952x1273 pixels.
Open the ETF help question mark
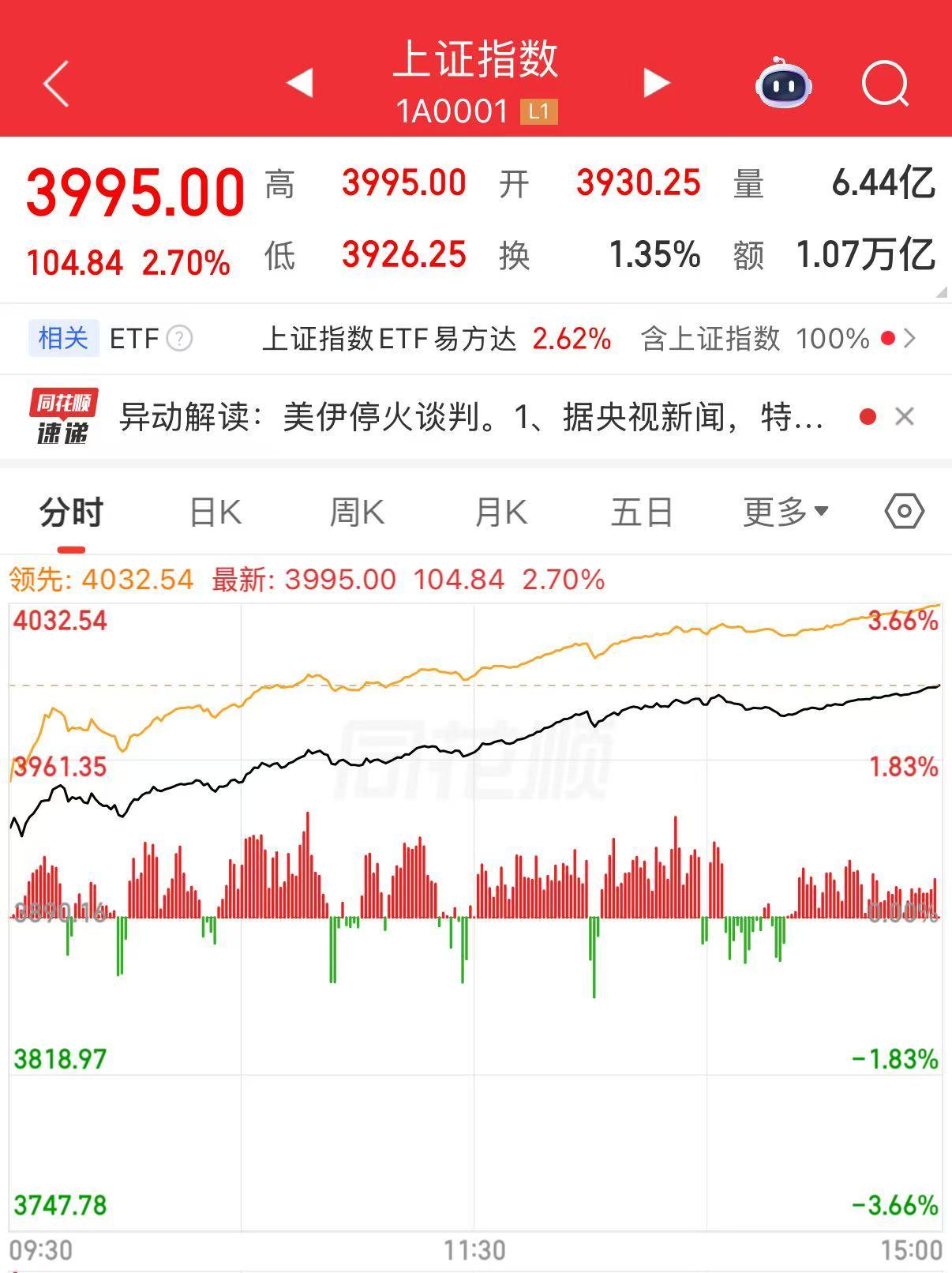(180, 339)
